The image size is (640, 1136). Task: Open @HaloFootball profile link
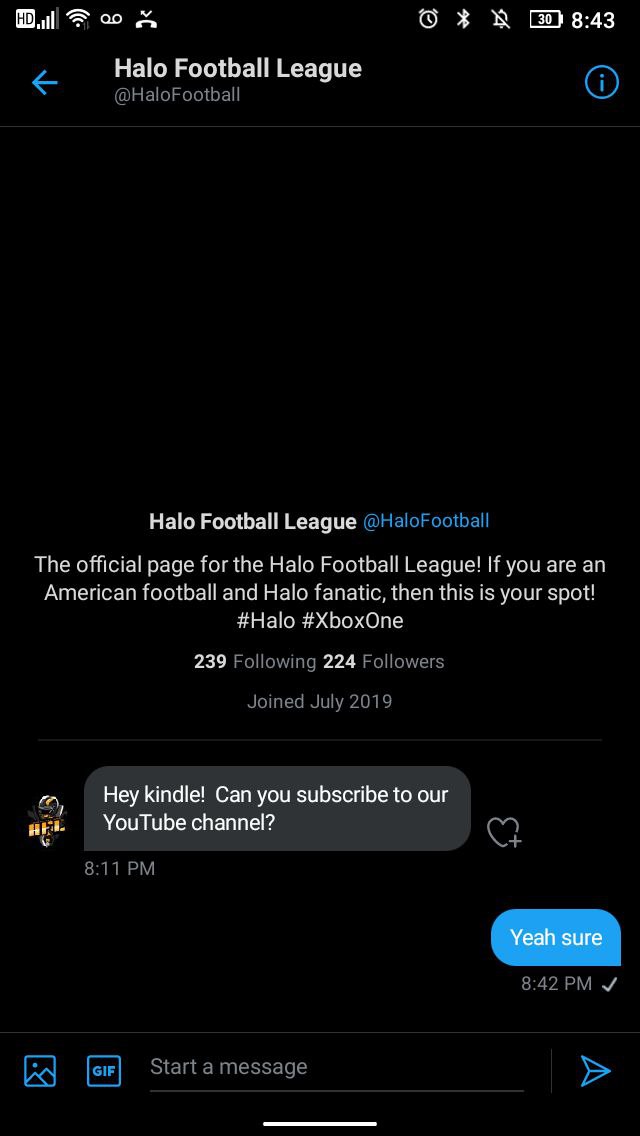tap(425, 520)
